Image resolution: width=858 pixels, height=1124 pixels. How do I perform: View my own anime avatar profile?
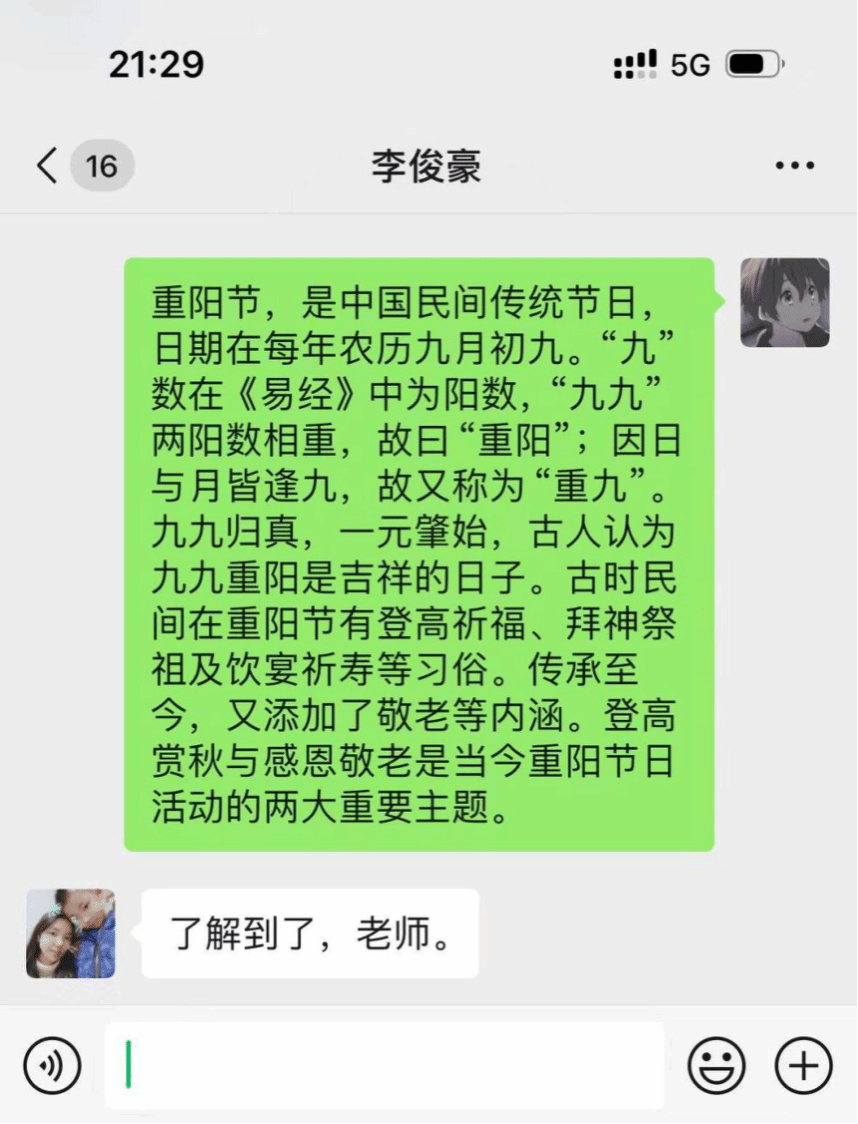[x=784, y=303]
